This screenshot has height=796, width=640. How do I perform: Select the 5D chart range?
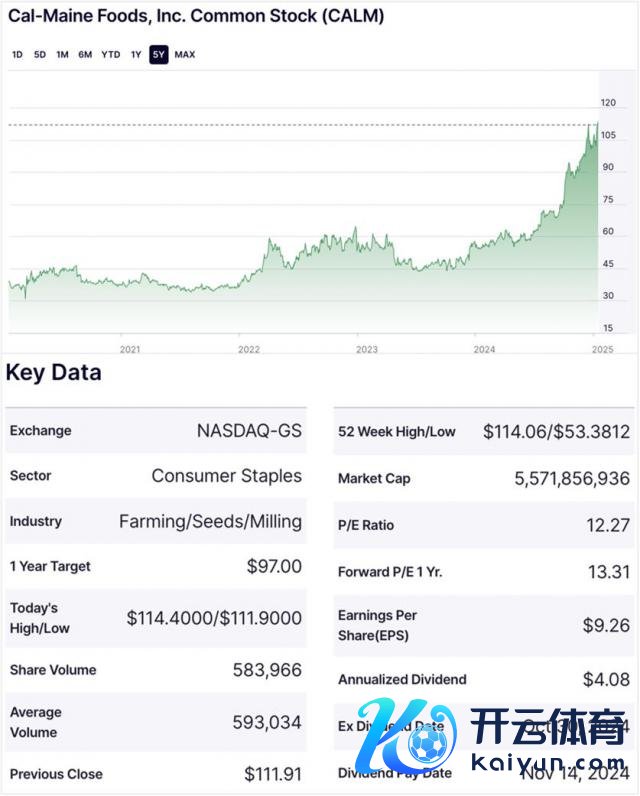[40, 55]
